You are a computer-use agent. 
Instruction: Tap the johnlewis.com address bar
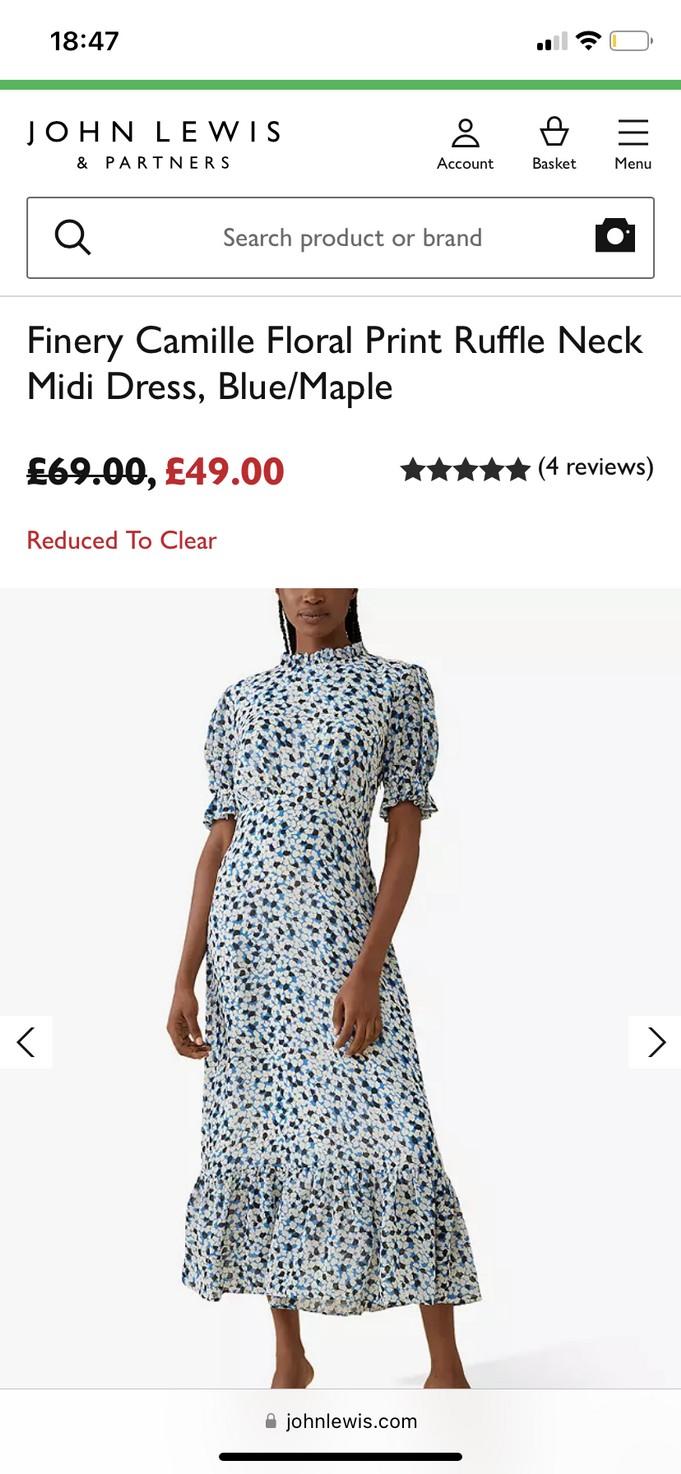click(341, 1421)
